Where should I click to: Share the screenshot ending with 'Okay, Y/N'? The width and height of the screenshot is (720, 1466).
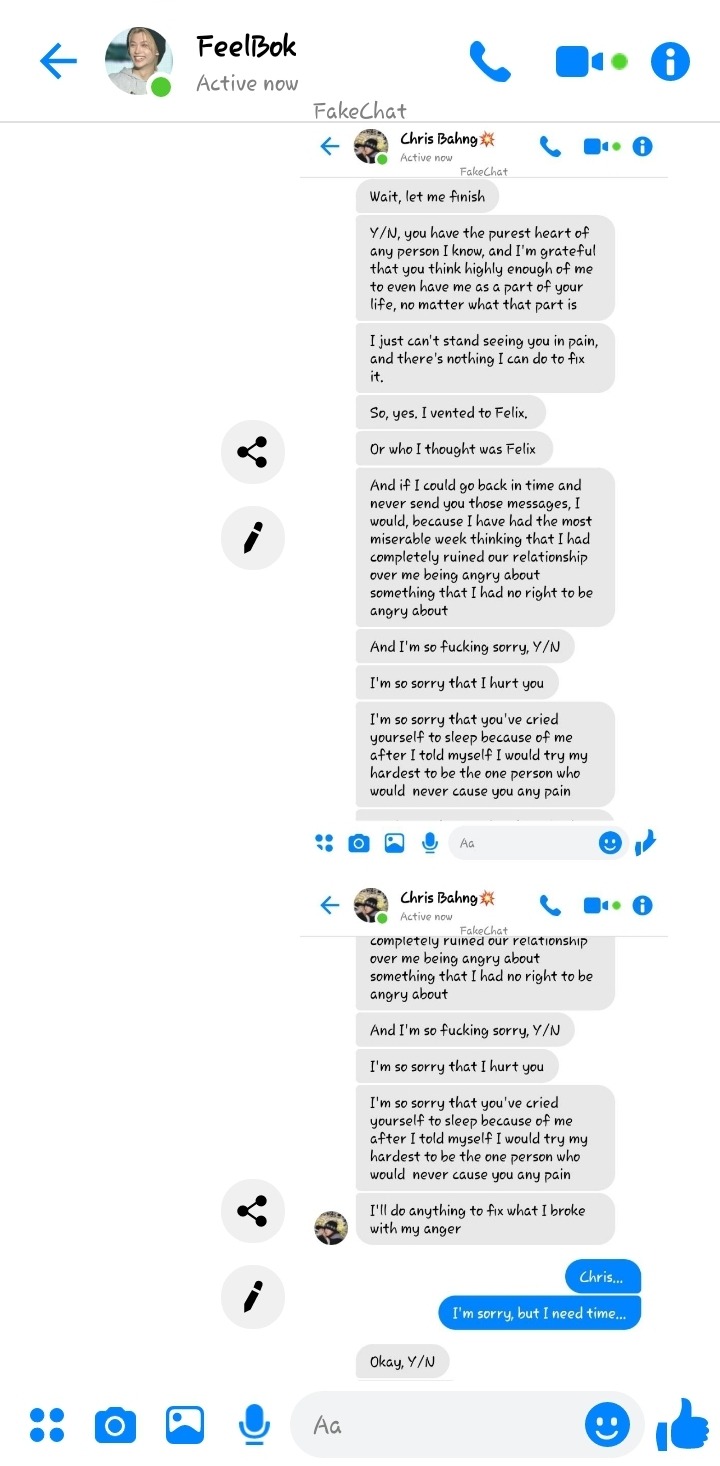252,1212
